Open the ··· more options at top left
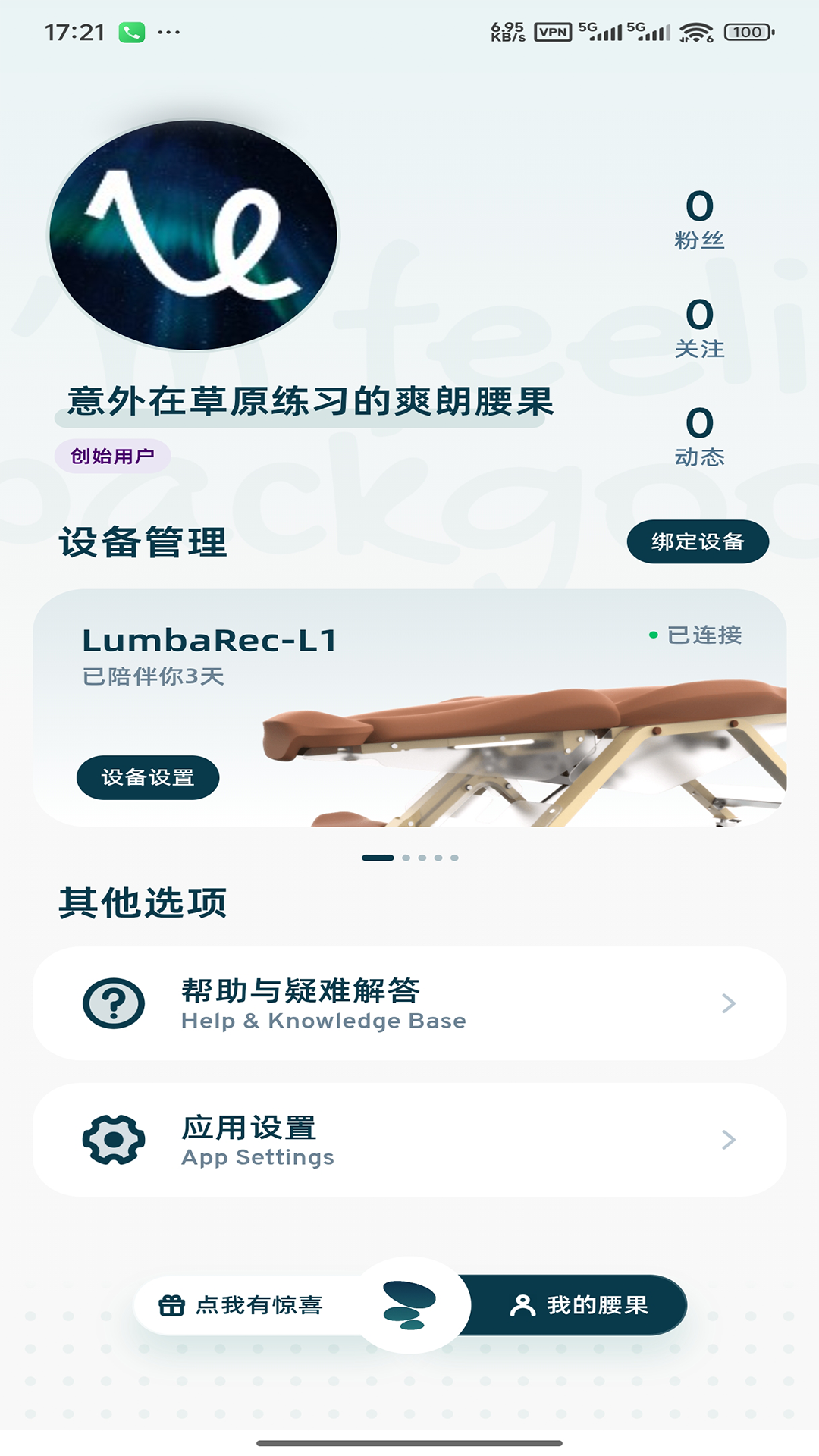819x1456 pixels. (170, 32)
